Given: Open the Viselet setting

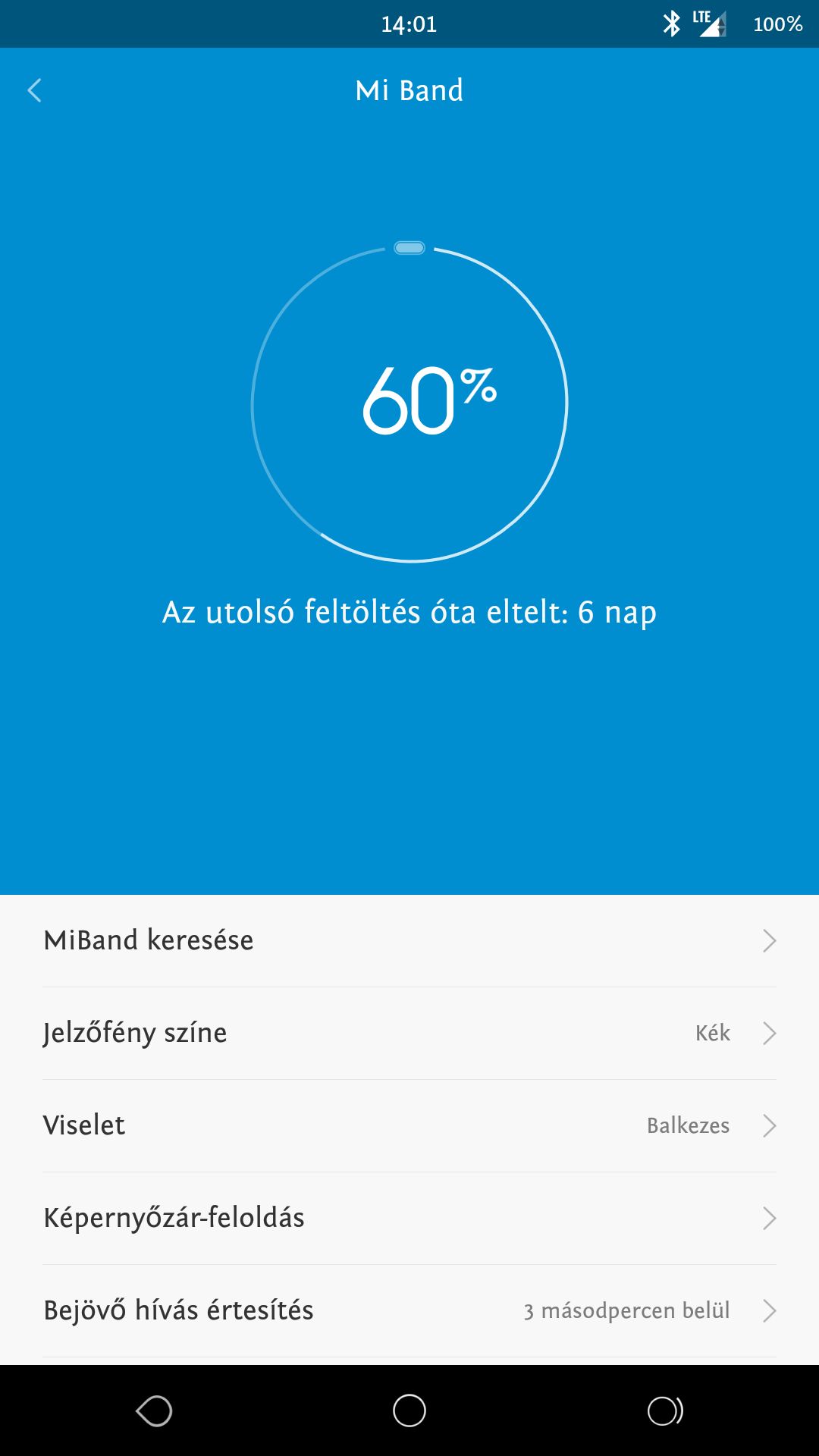Looking at the screenshot, I should point(409,1125).
